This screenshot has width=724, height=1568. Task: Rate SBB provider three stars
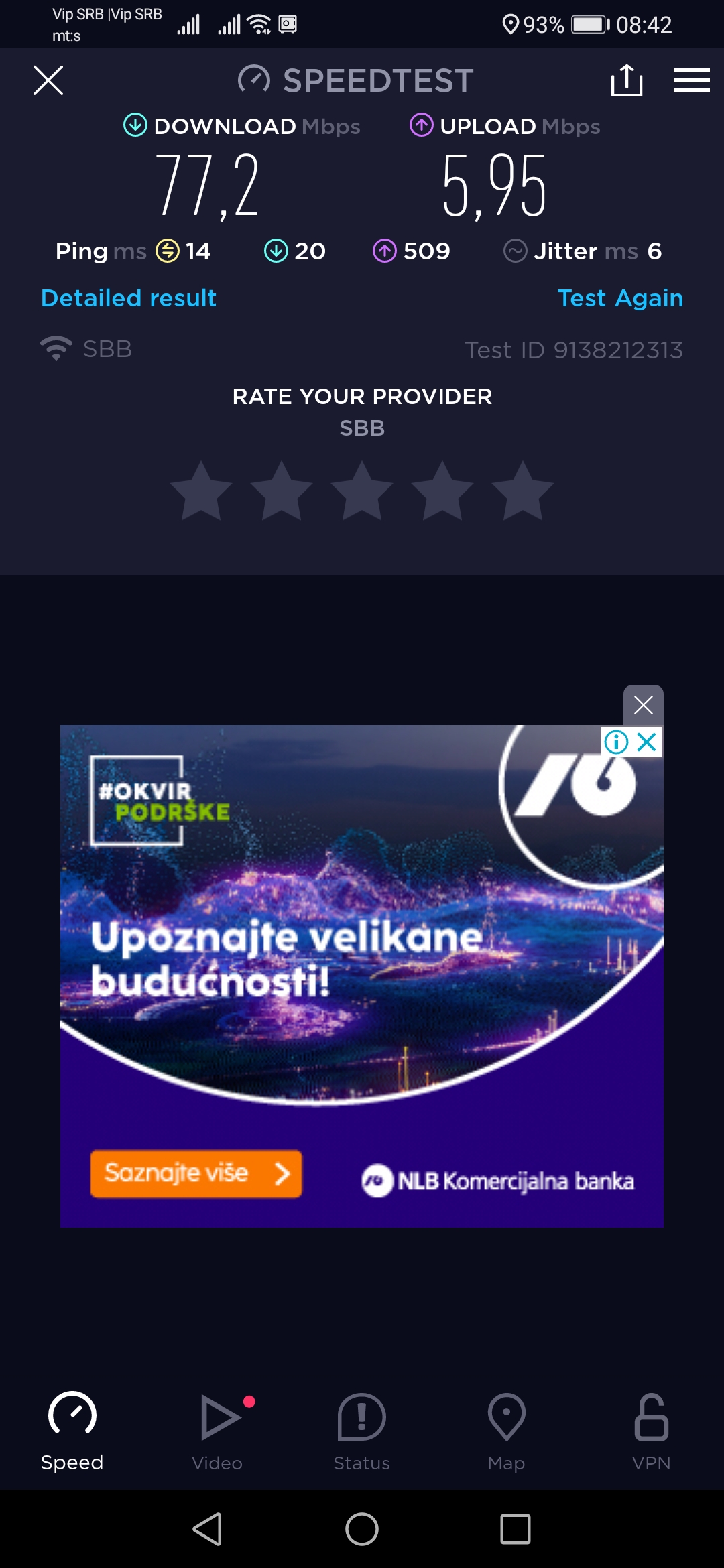(362, 491)
